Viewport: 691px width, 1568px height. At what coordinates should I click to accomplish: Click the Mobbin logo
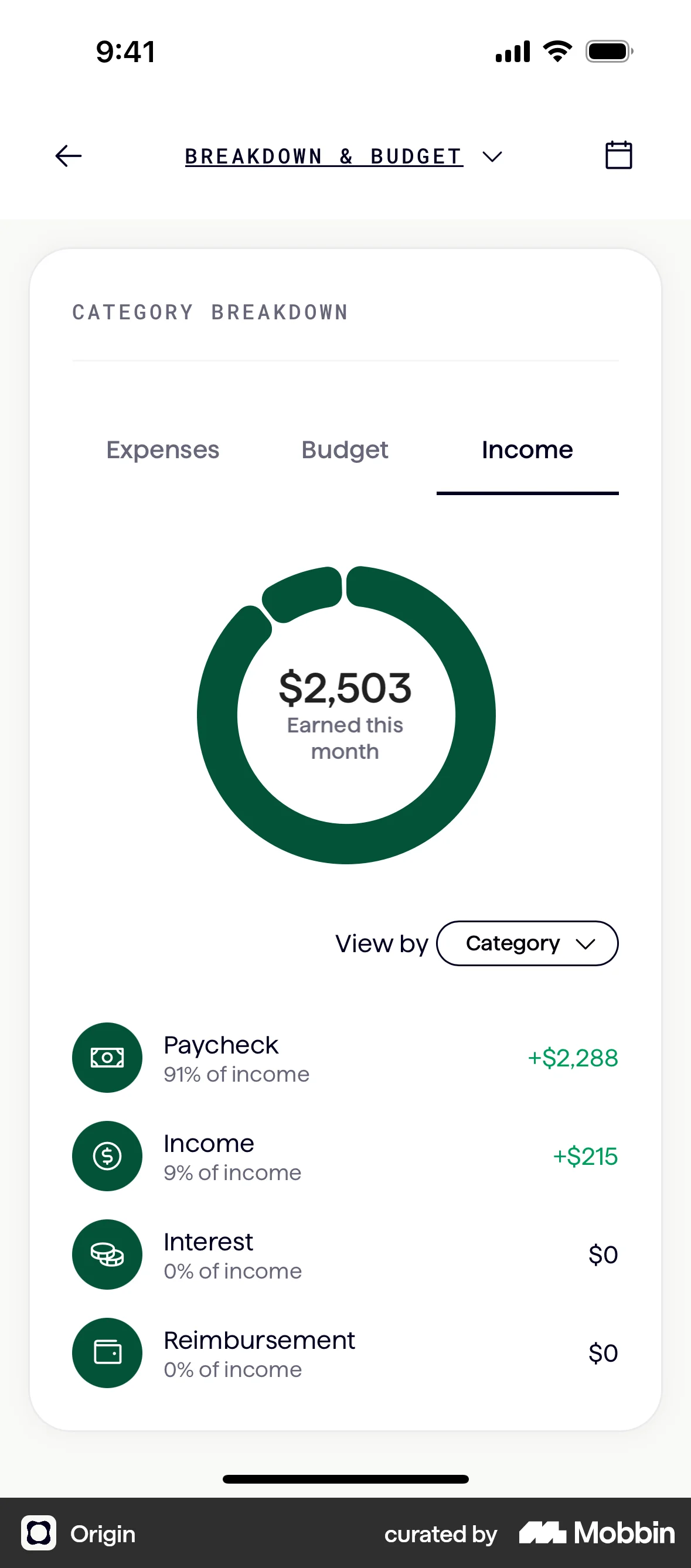[595, 1533]
